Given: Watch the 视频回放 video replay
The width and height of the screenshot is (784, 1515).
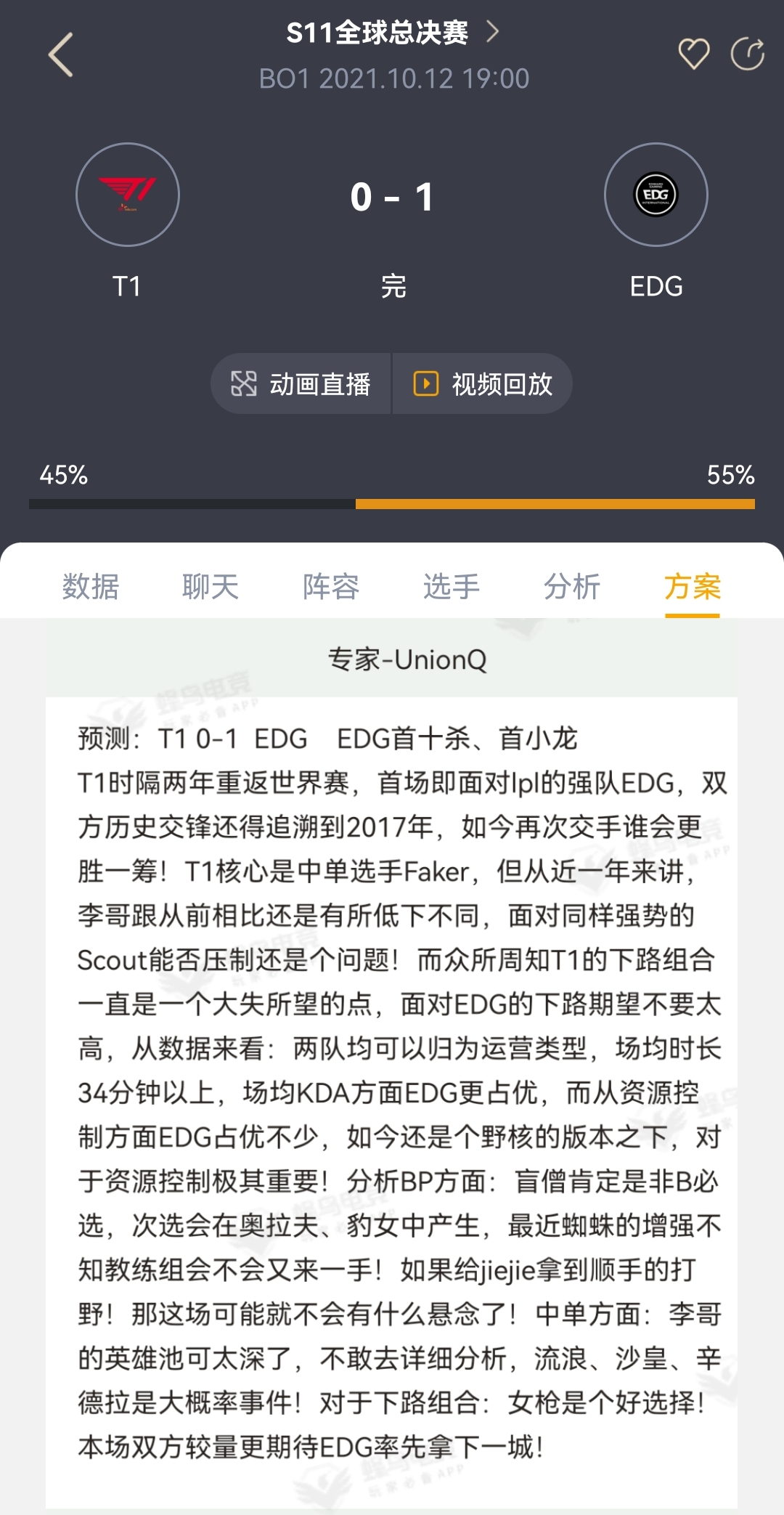Looking at the screenshot, I should pos(483,383).
